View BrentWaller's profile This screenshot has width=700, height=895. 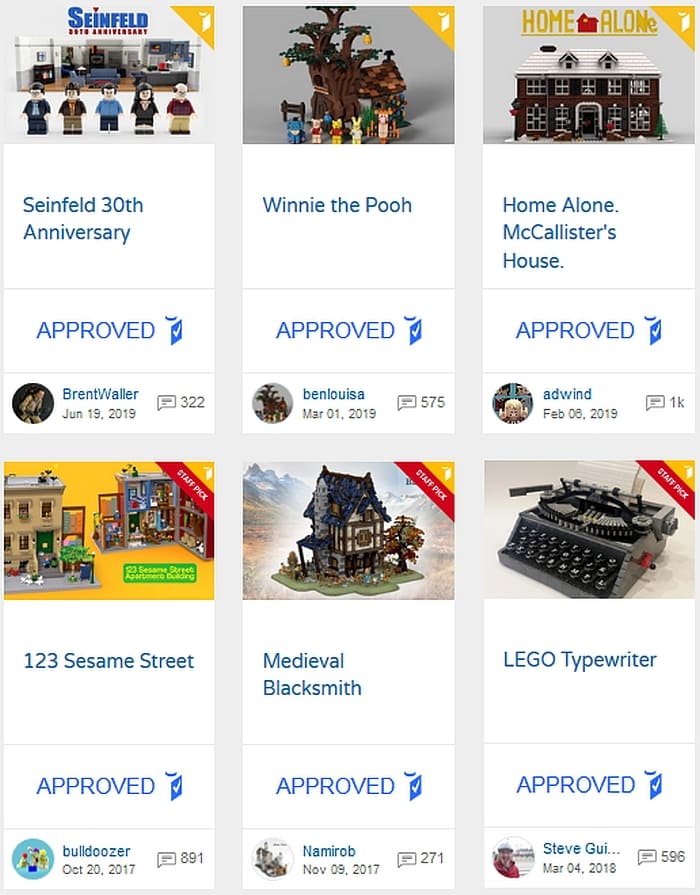(100, 394)
